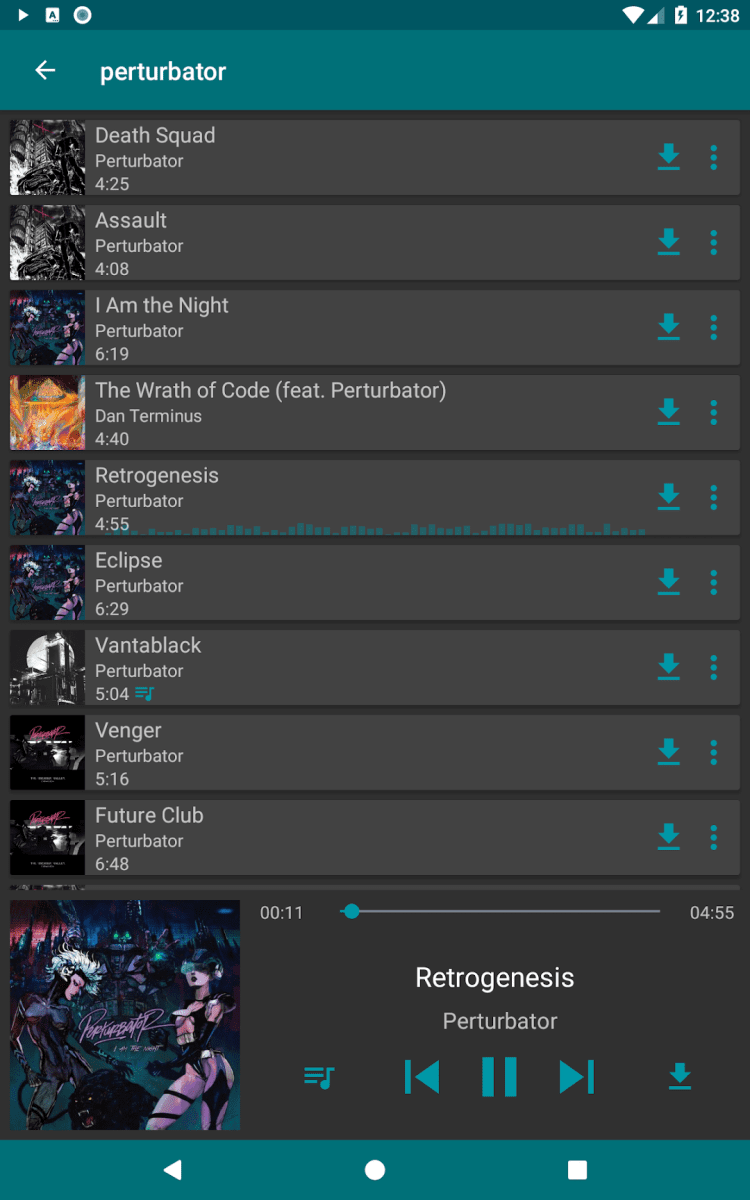This screenshot has width=750, height=1200.
Task: Open the now-playing album artwork
Action: coord(125,1015)
